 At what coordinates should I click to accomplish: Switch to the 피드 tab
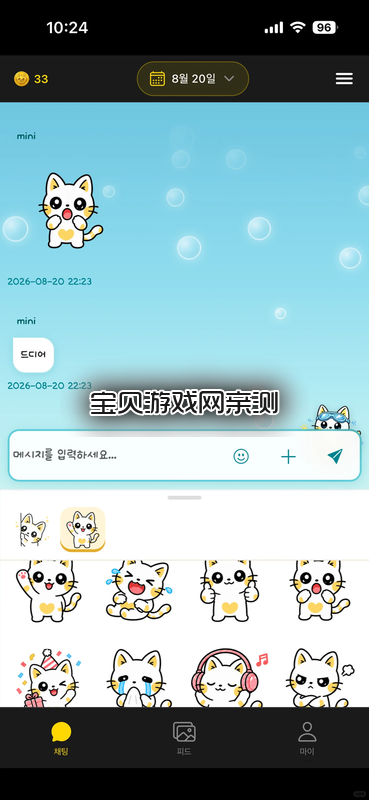click(184, 738)
